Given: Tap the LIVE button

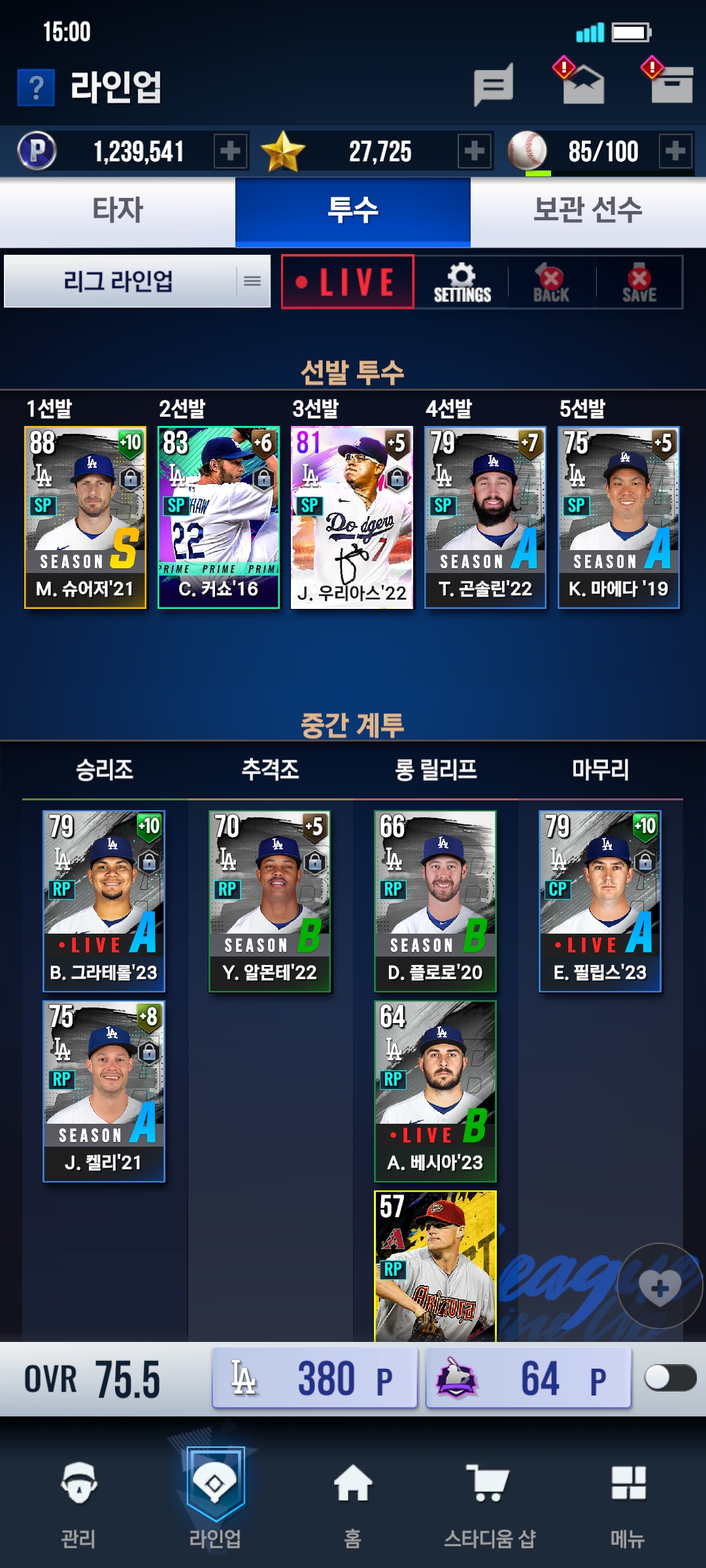Looking at the screenshot, I should (348, 282).
